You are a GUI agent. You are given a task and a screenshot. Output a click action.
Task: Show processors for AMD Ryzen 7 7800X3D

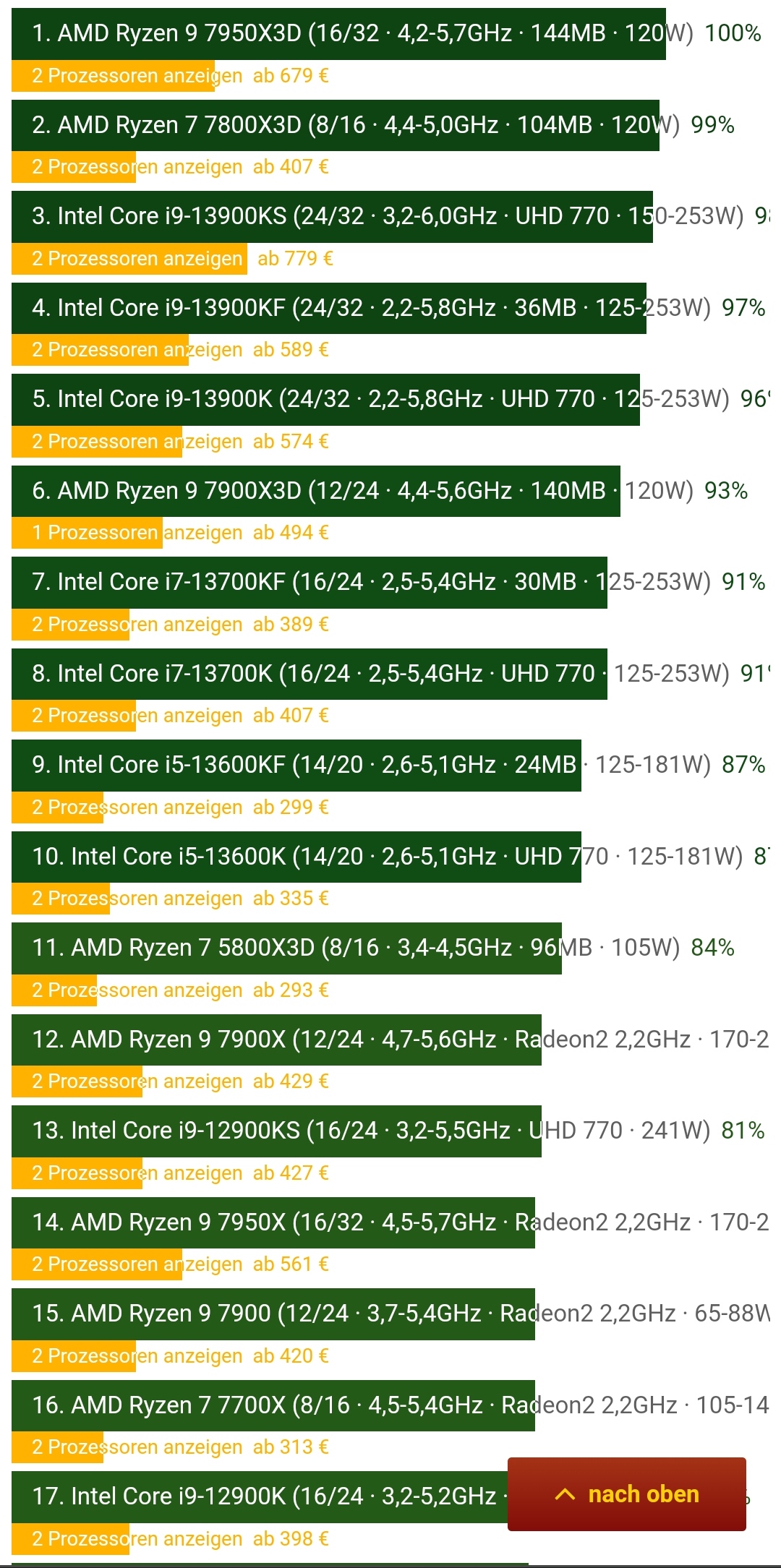click(137, 167)
